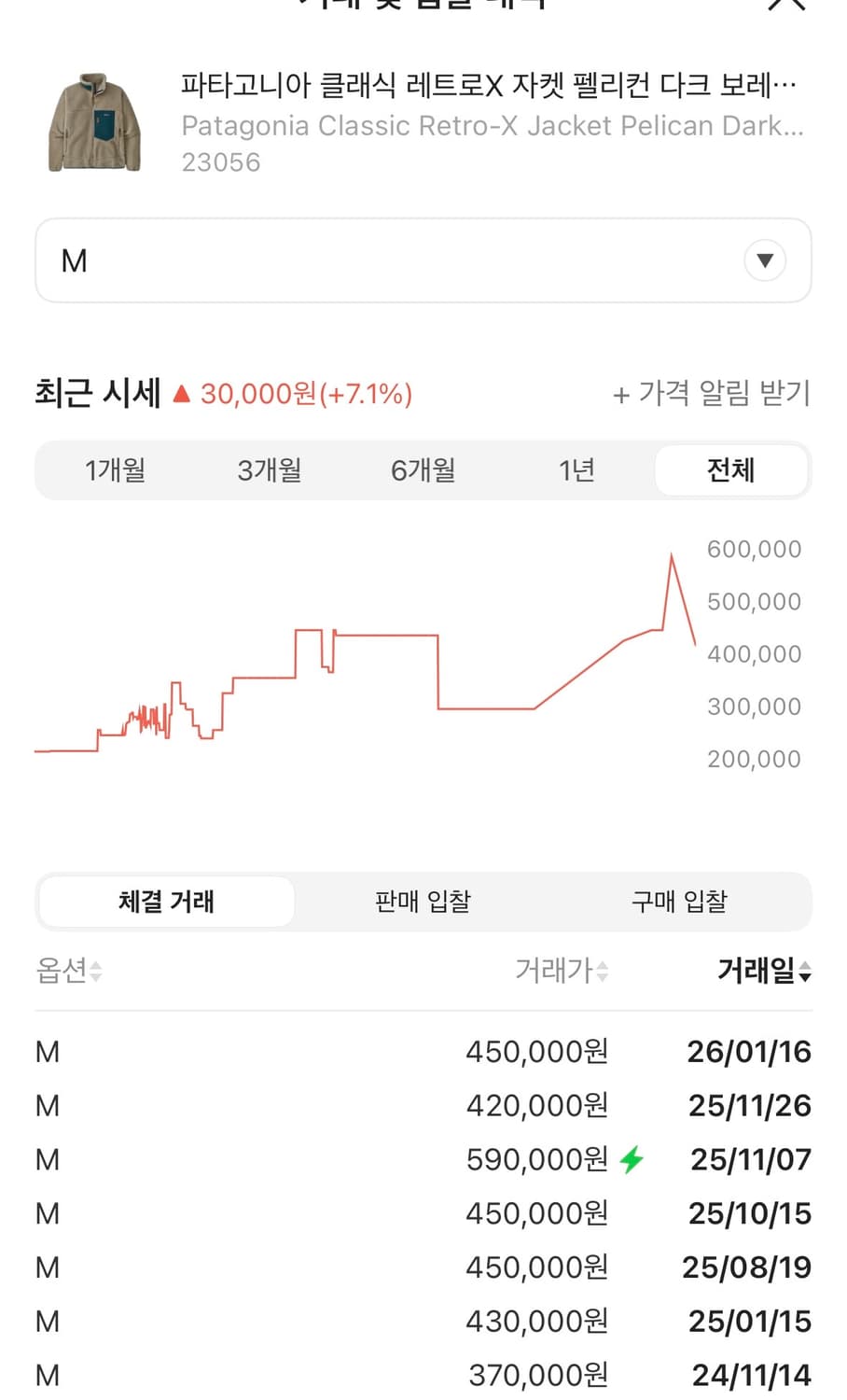Click the product number 23056 link
This screenshot has width=847, height=1400.
[x=222, y=161]
